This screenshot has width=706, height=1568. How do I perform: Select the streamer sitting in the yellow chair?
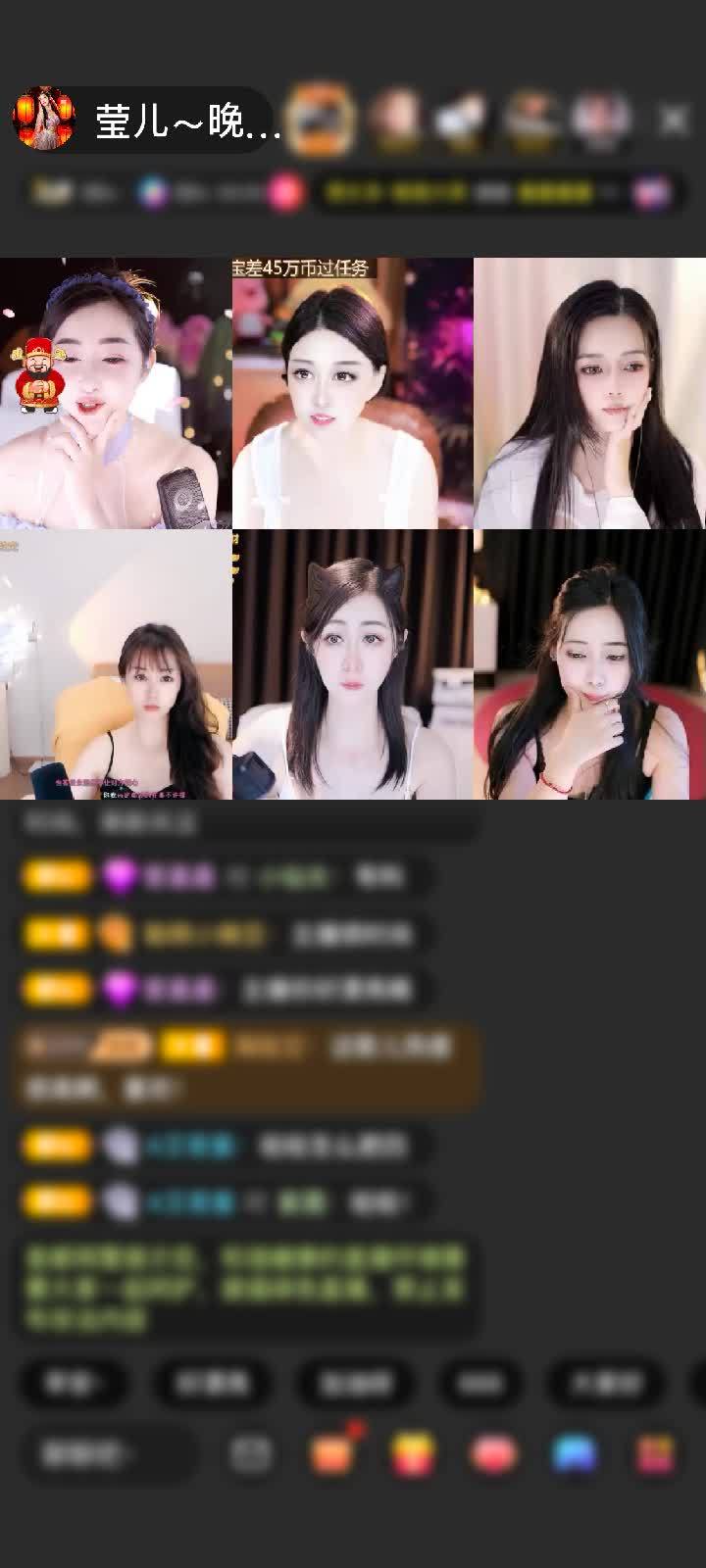pos(116,664)
